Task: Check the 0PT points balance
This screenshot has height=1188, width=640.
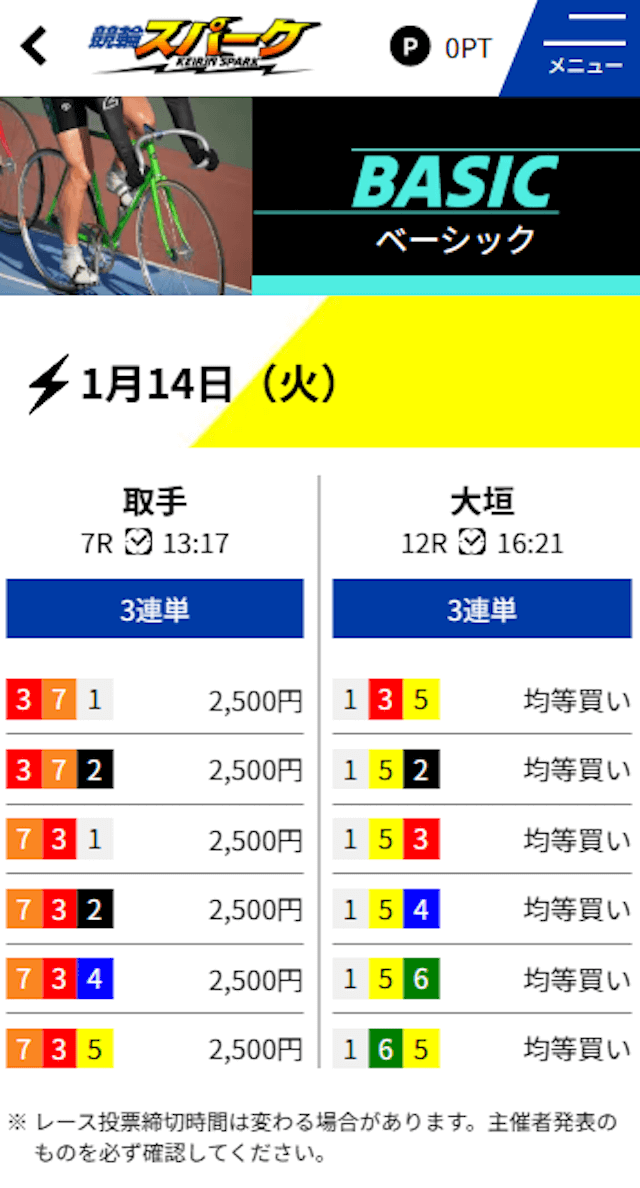Action: [441, 47]
